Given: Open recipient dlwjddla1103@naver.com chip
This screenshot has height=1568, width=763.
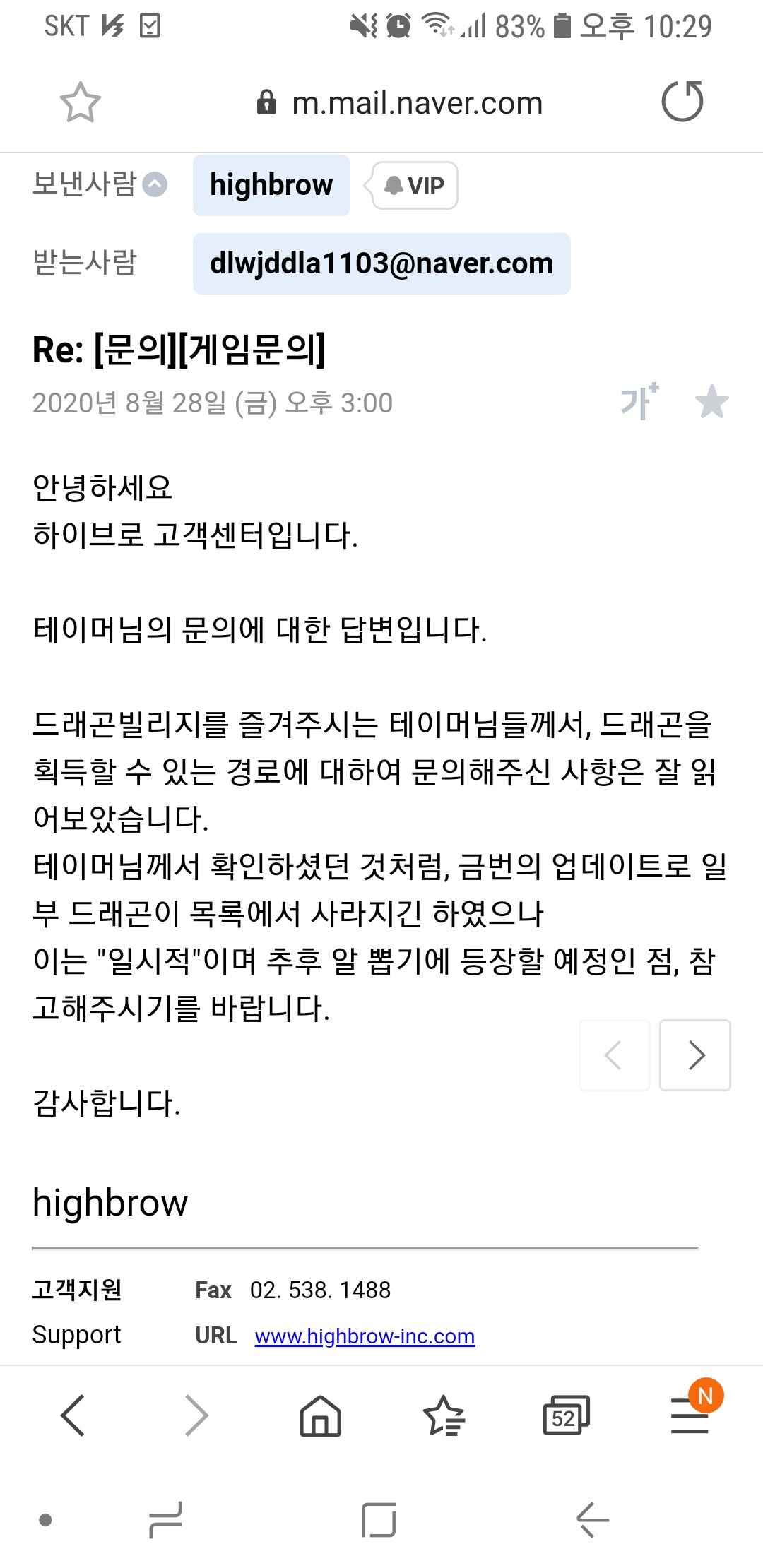Looking at the screenshot, I should [381, 263].
